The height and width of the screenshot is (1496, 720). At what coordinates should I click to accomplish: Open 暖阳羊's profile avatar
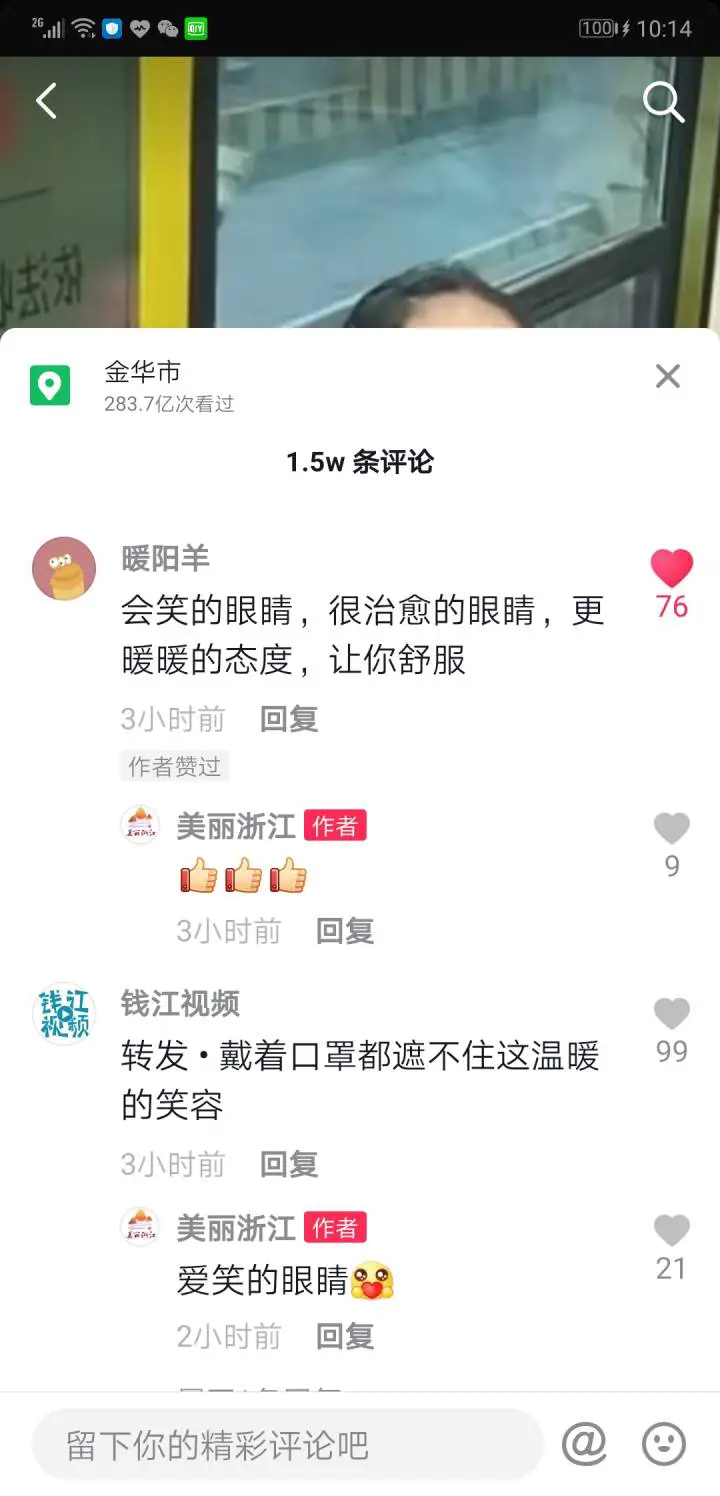coord(65,569)
